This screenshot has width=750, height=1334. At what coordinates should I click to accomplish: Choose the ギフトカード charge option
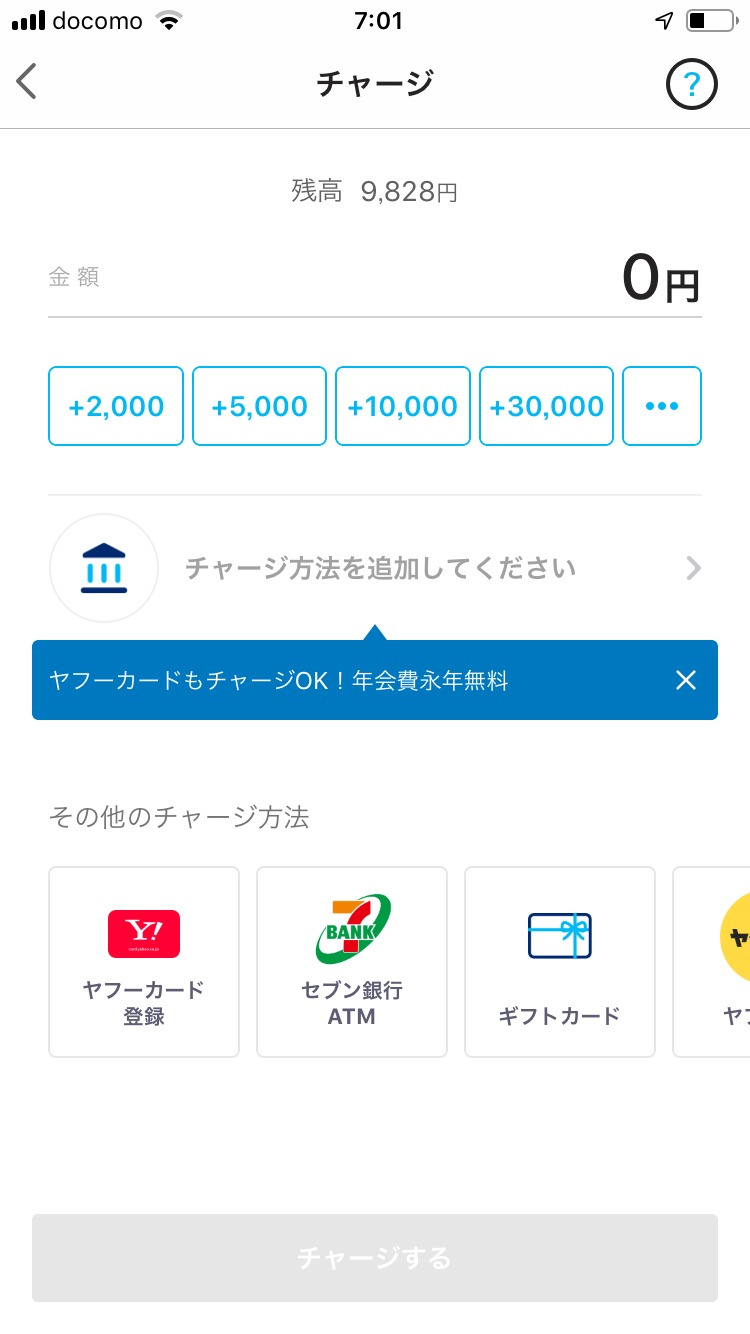pyautogui.click(x=560, y=962)
